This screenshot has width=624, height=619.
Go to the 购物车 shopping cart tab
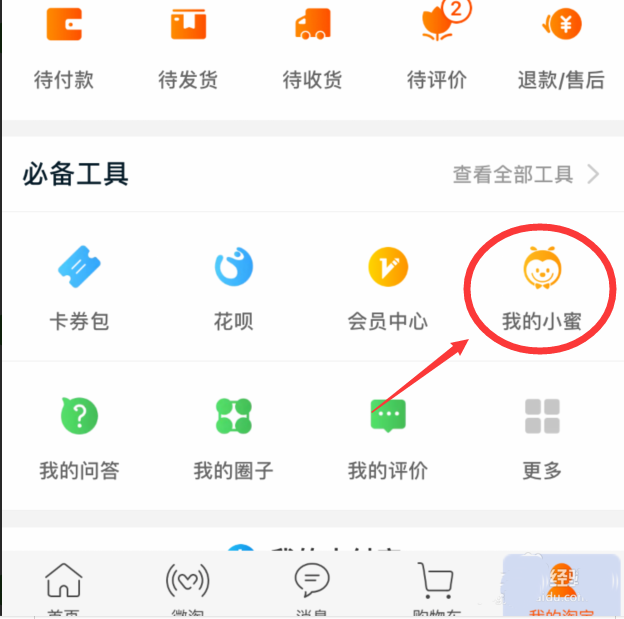[x=436, y=590]
